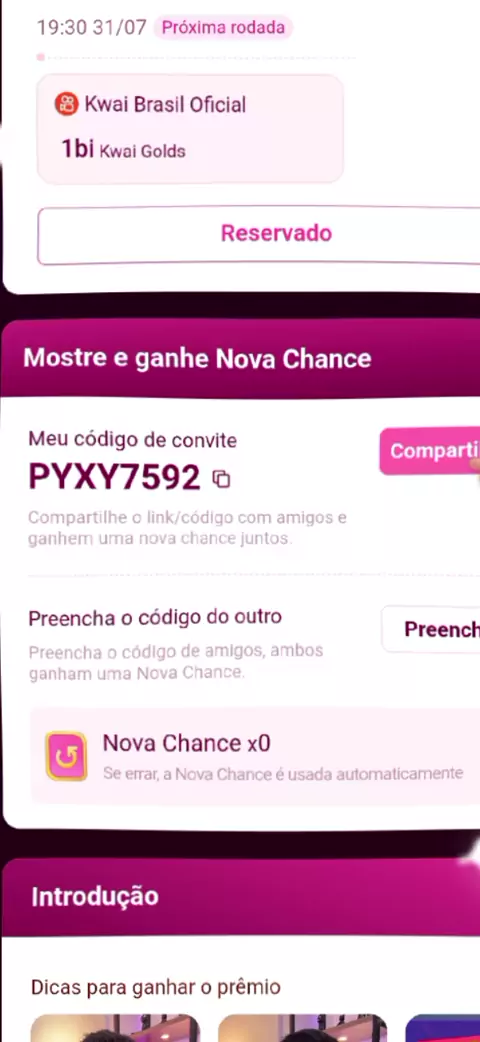Tap the Reservado button

(x=259, y=235)
